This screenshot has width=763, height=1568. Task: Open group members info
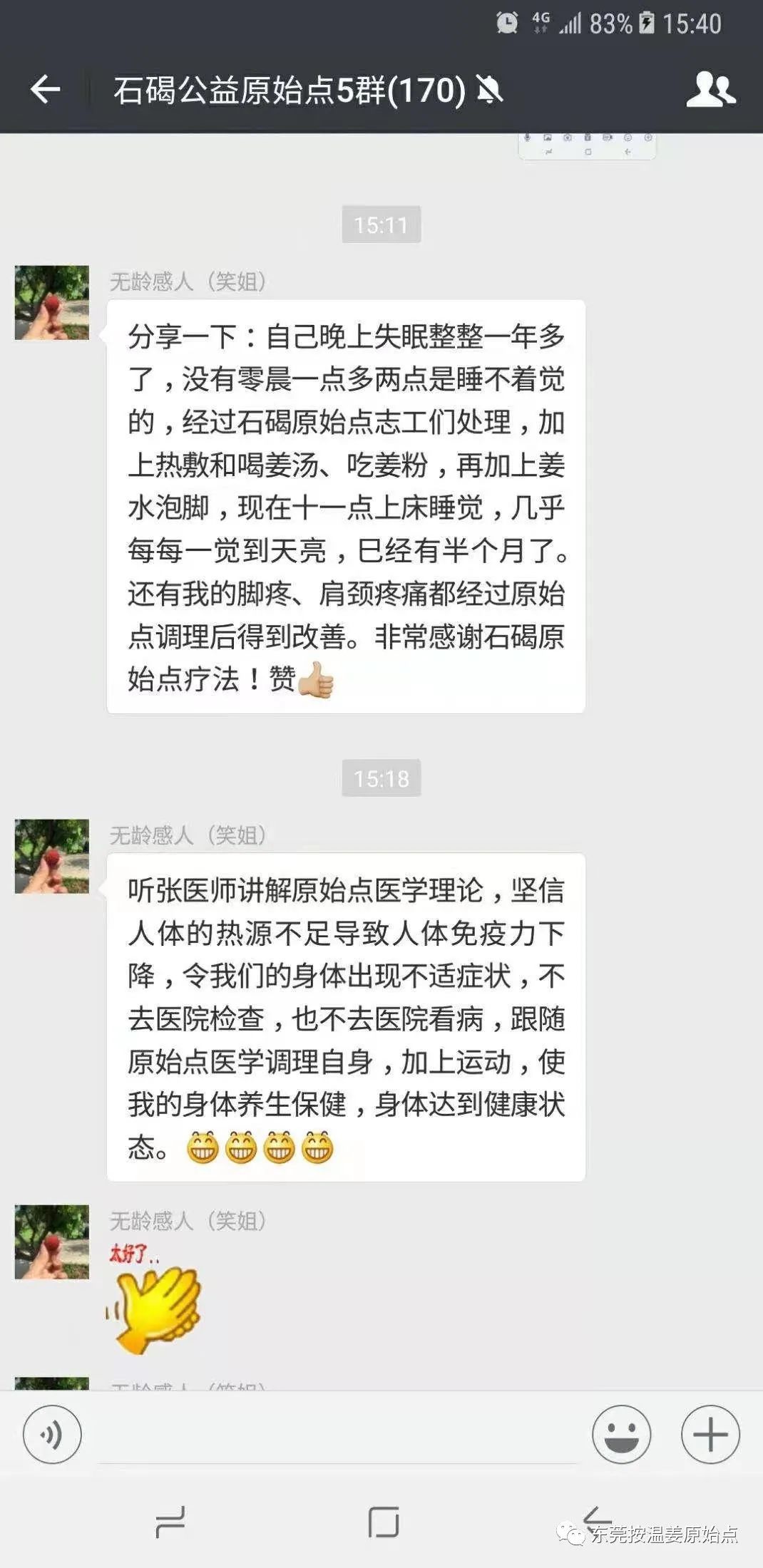click(x=710, y=90)
